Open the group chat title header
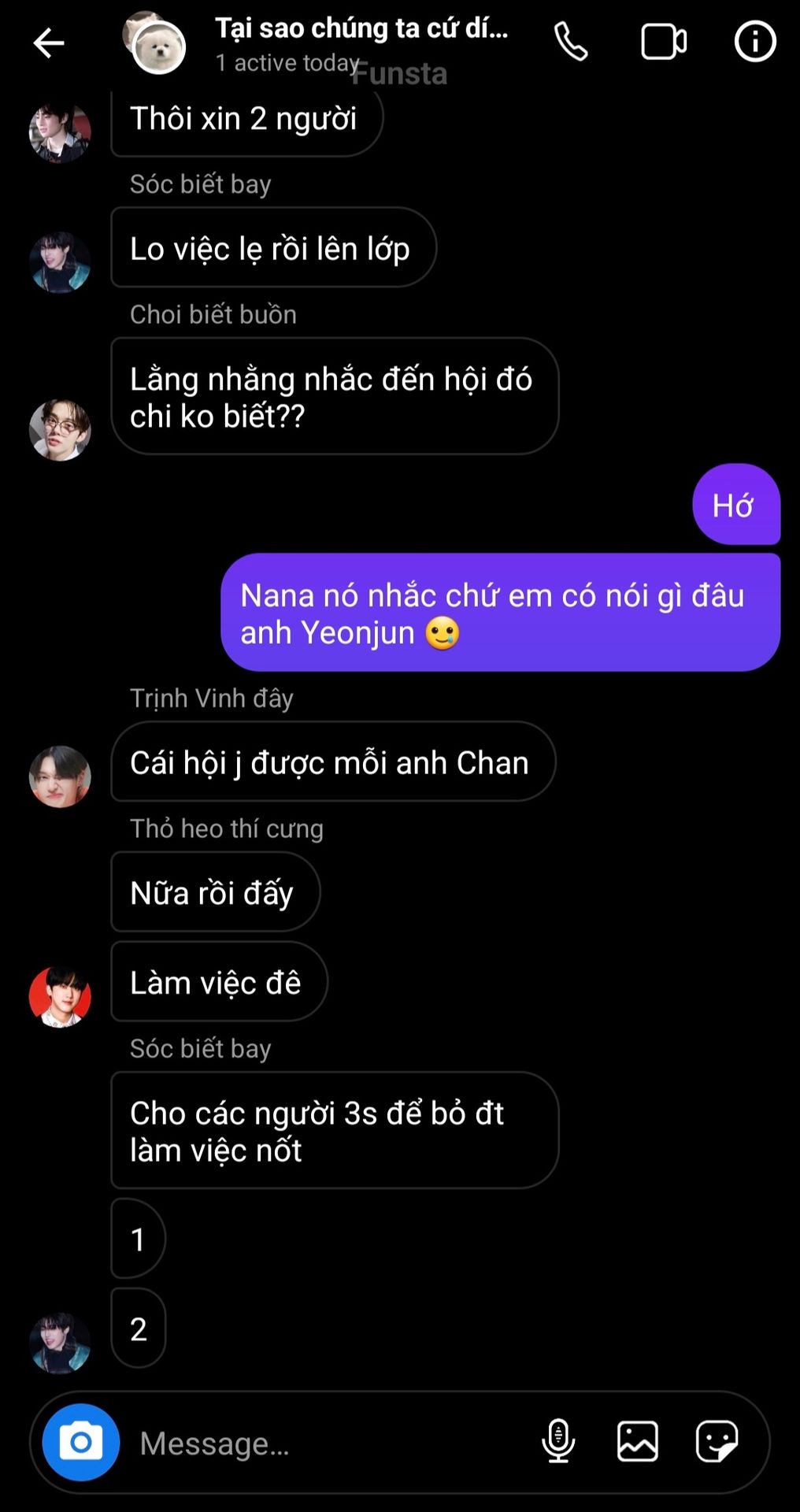The width and height of the screenshot is (800, 1512). tap(362, 29)
